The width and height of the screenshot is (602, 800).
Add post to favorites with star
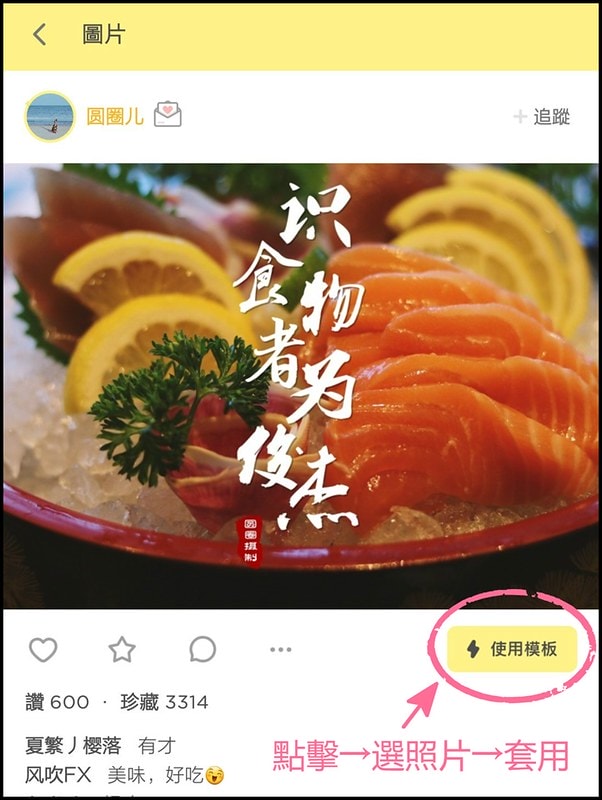pyautogui.click(x=122, y=650)
